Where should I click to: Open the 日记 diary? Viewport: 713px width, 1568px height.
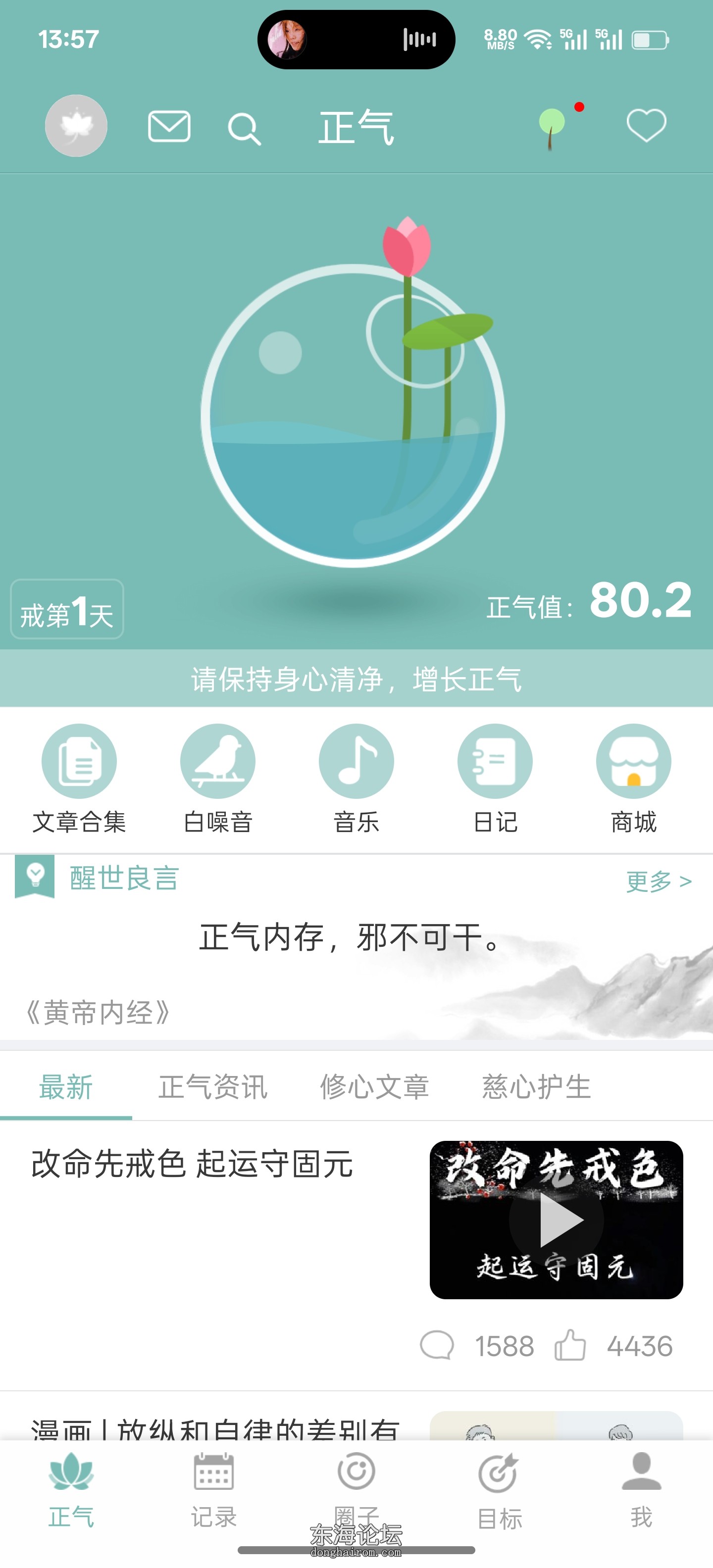(x=495, y=779)
